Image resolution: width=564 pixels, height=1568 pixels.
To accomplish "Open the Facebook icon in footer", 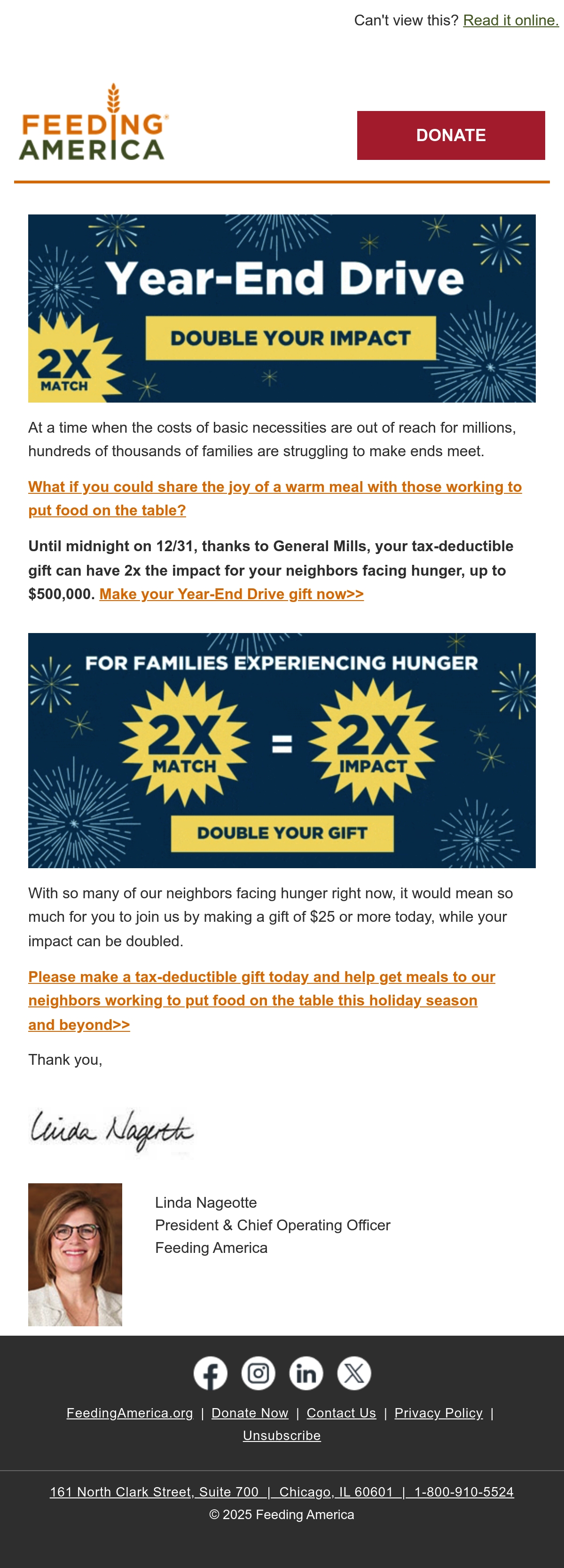I will click(x=211, y=1373).
